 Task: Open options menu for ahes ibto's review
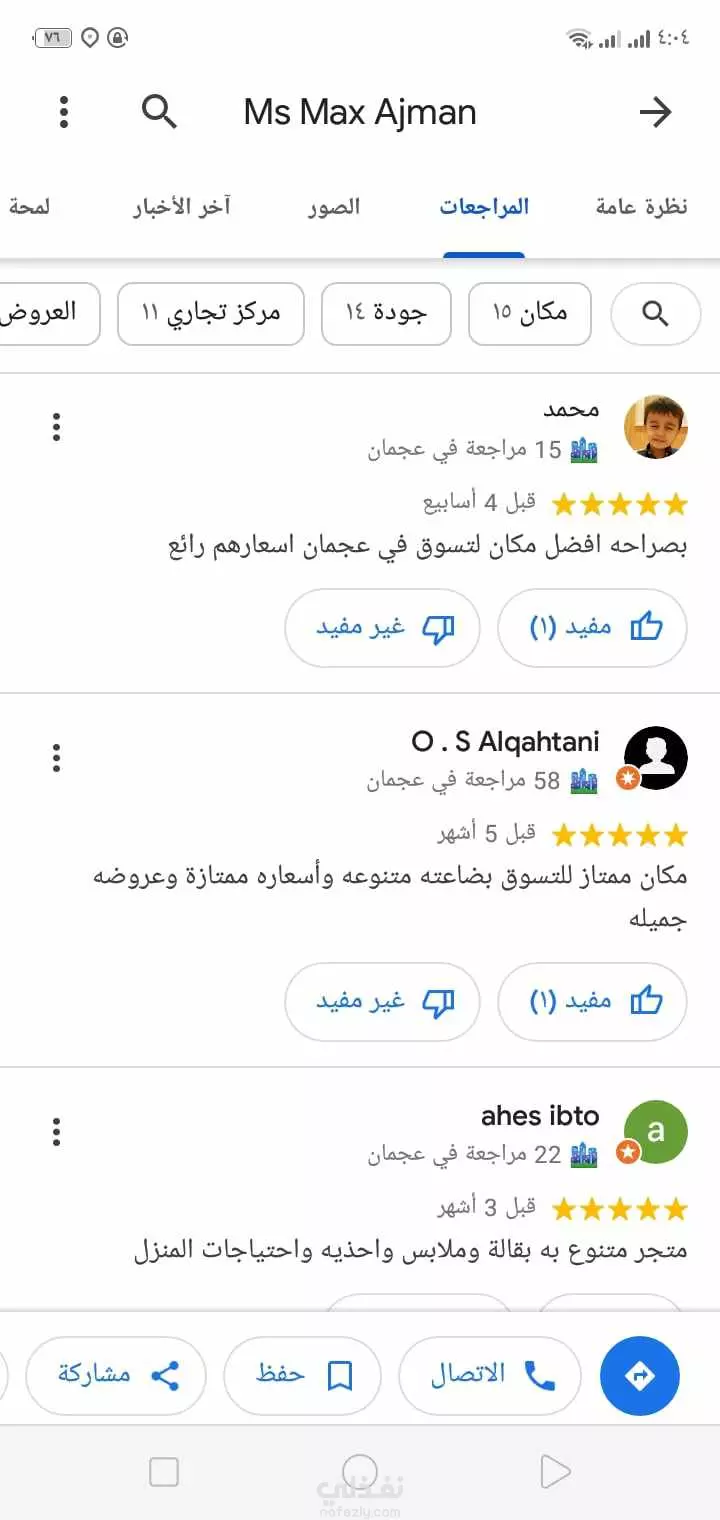[57, 1131]
